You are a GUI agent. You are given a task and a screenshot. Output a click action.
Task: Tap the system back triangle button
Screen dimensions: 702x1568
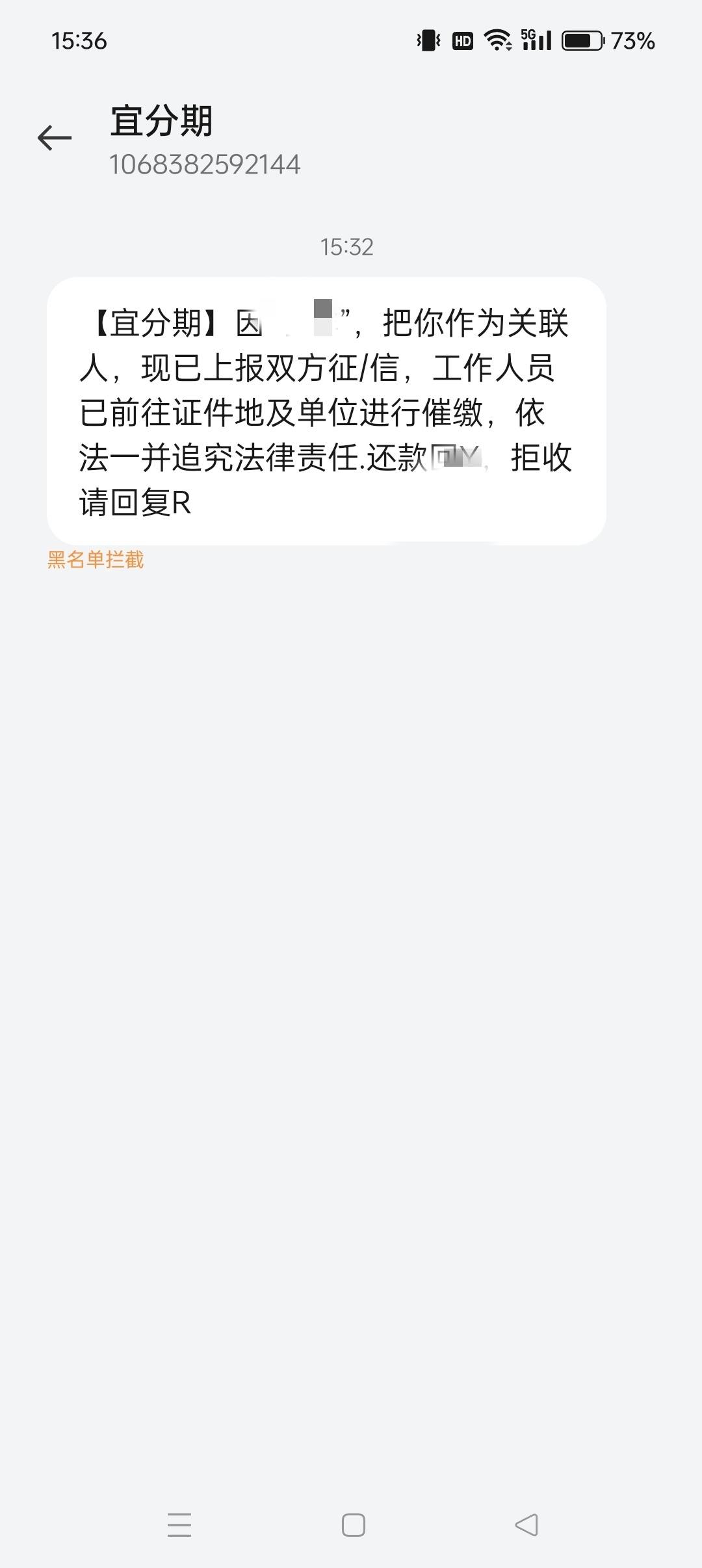(x=526, y=1524)
